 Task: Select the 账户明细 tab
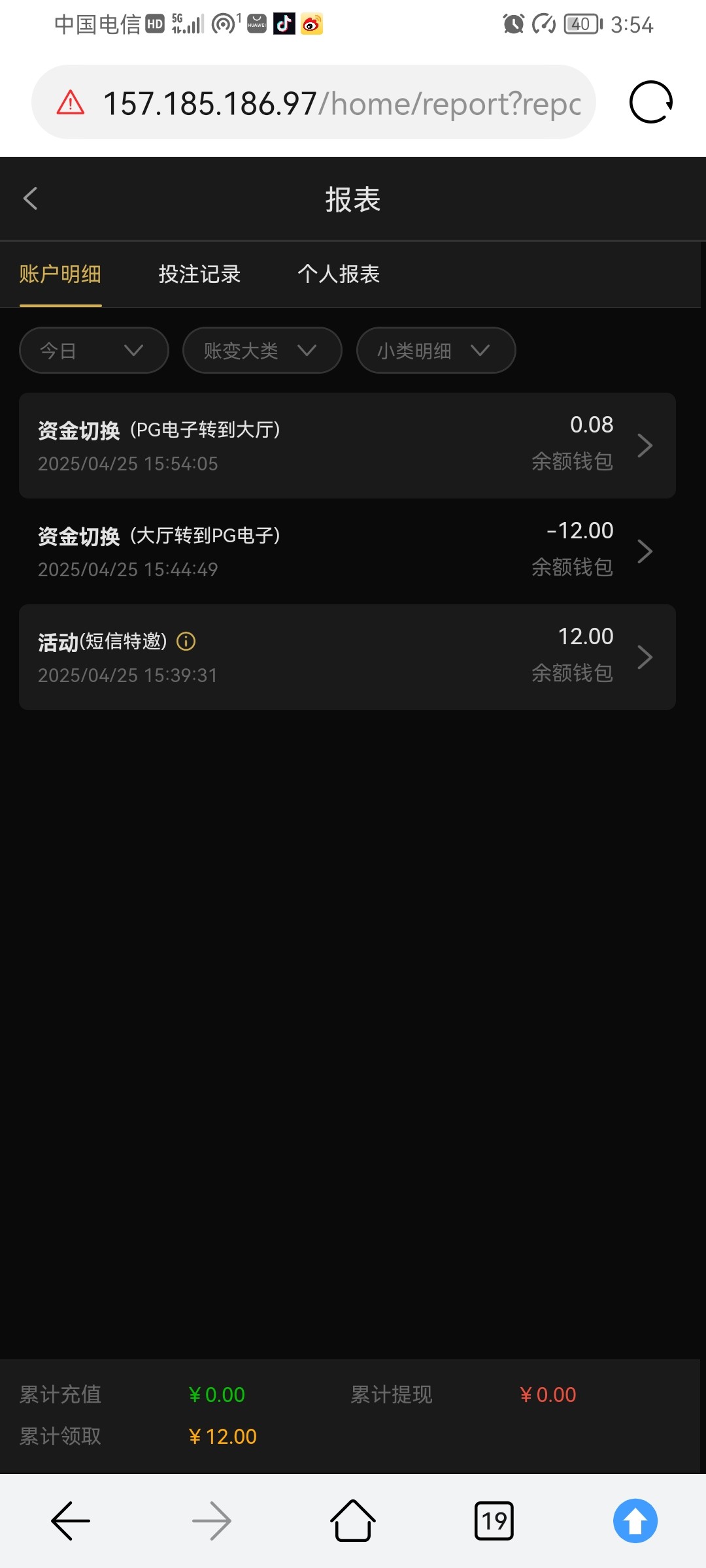[60, 274]
